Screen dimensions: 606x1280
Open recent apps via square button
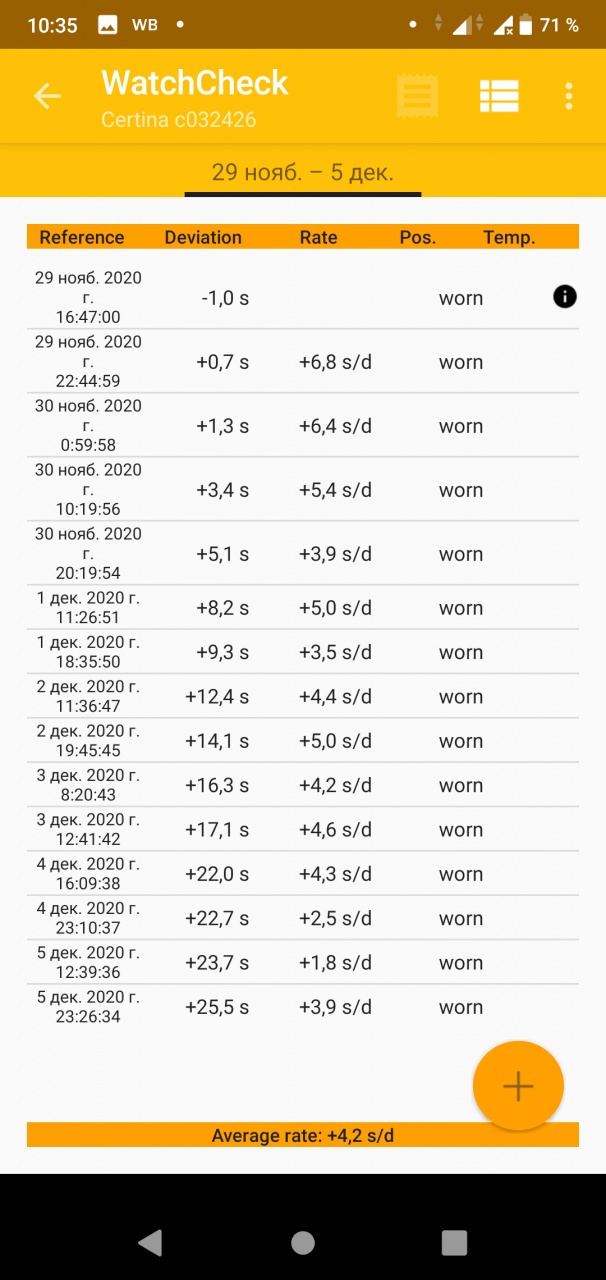pos(454,1242)
